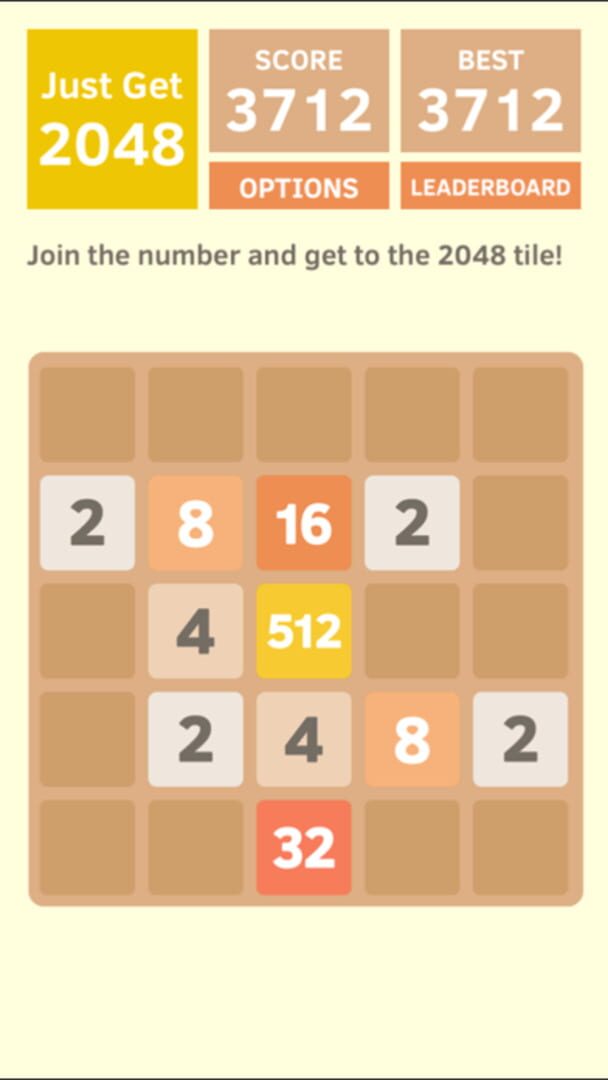The width and height of the screenshot is (608, 1080).
Task: Open the Leaderboard
Action: point(490,187)
